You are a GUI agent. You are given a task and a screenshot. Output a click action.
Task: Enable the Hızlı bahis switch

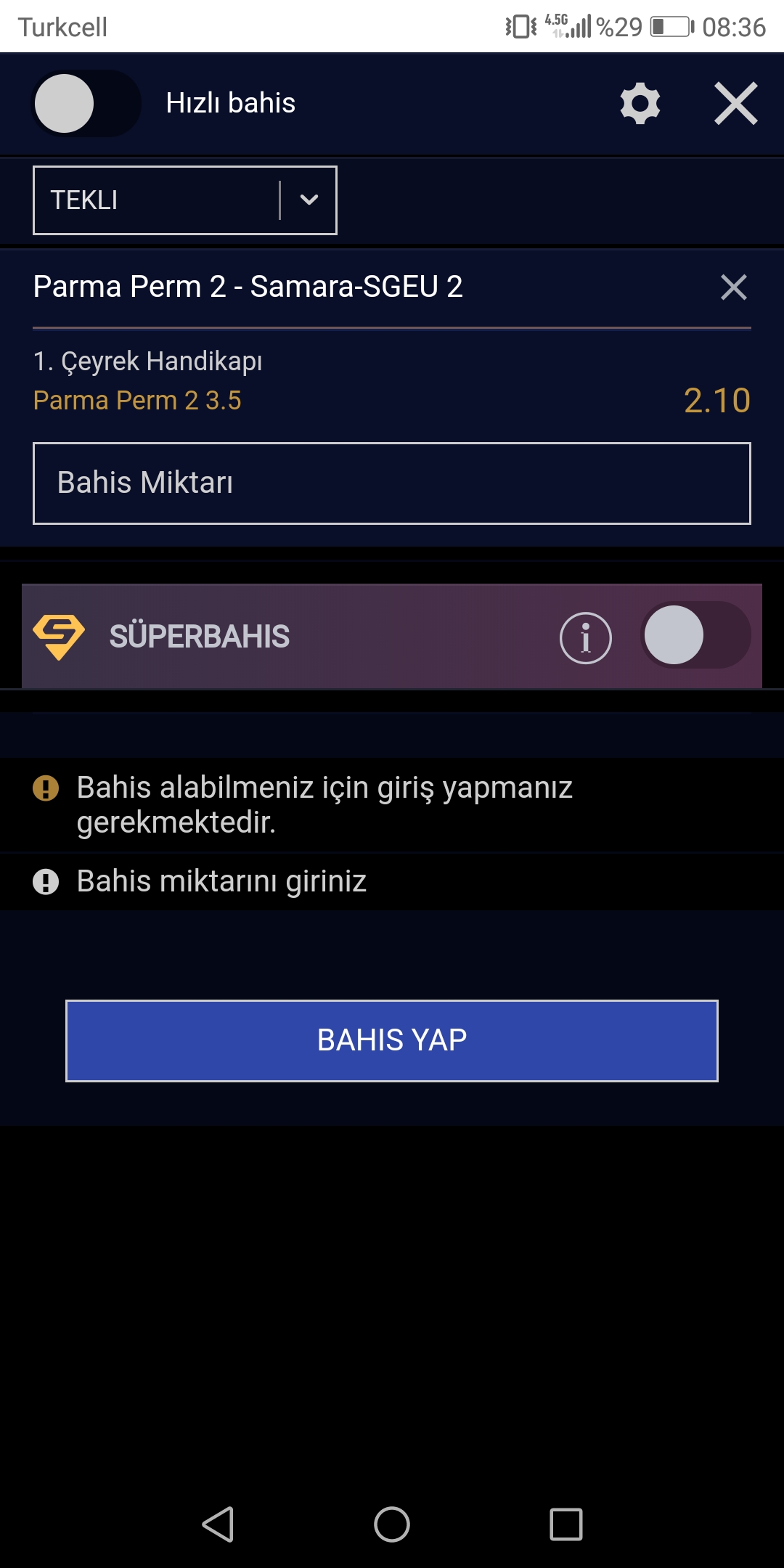(86, 104)
